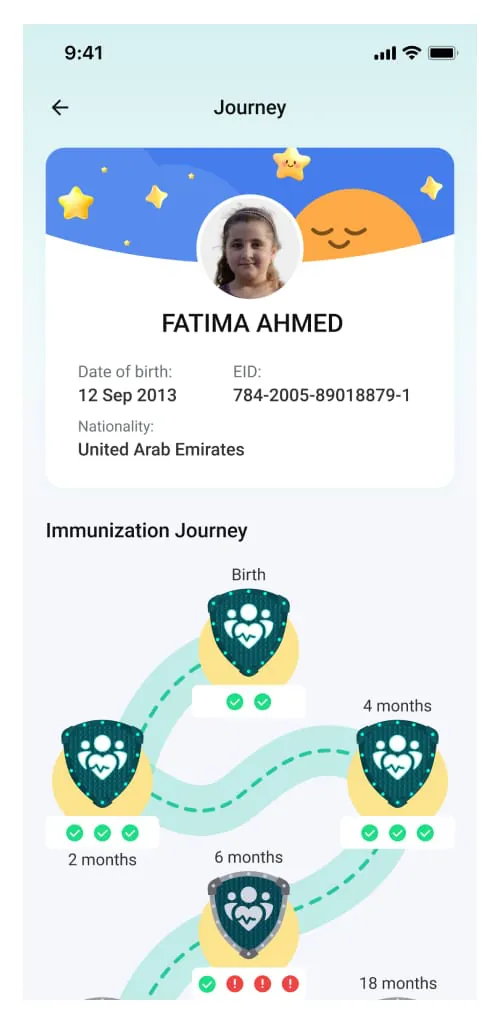Screen dimensions: 500x1024
Task: Tap Fatima Ahmed's profile photo
Action: coord(250,247)
